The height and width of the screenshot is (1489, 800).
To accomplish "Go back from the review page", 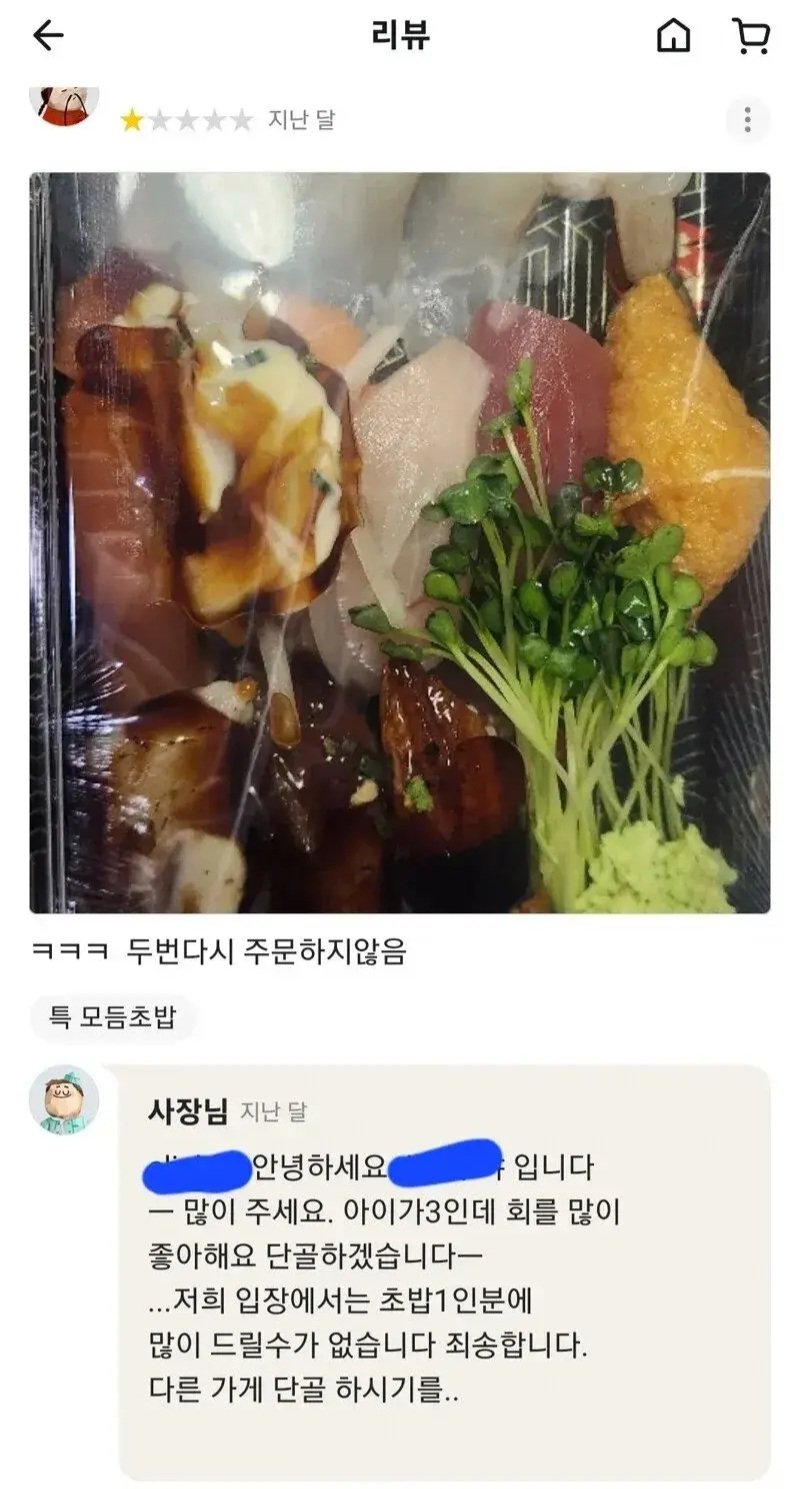I will (48, 37).
